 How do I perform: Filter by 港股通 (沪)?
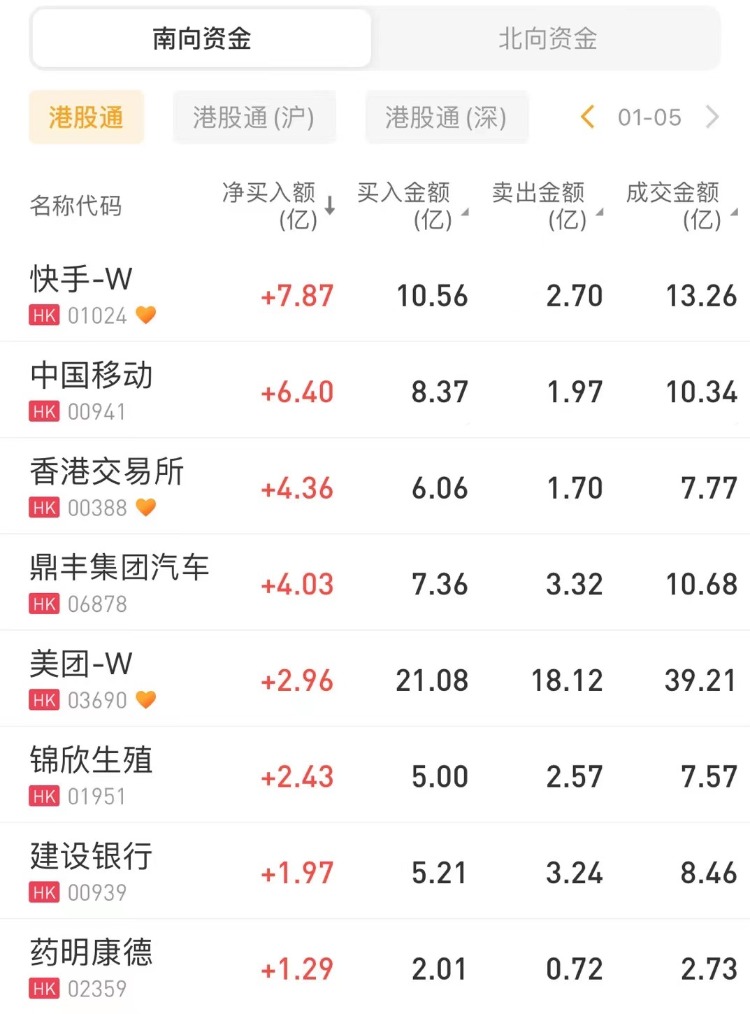254,118
